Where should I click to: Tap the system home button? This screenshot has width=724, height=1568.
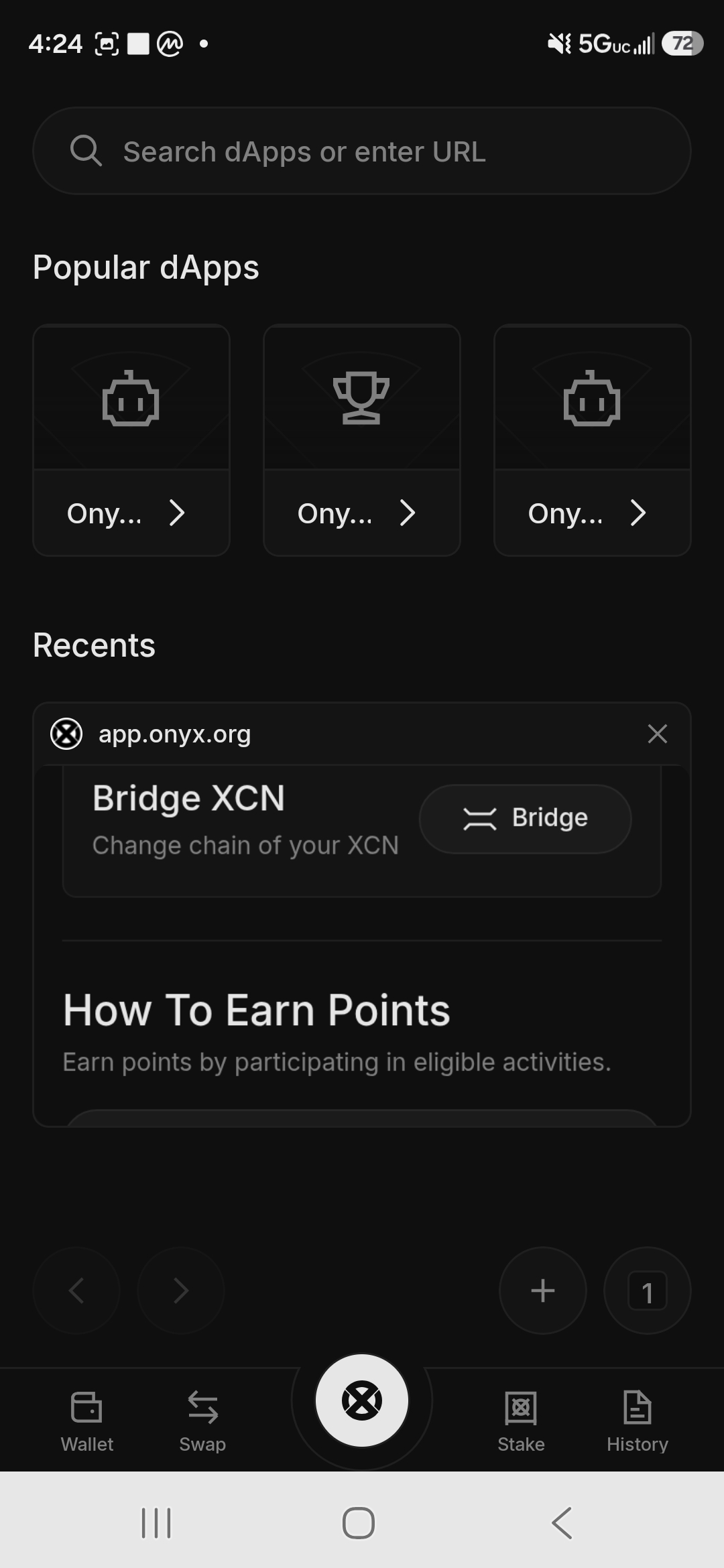pyautogui.click(x=359, y=1523)
